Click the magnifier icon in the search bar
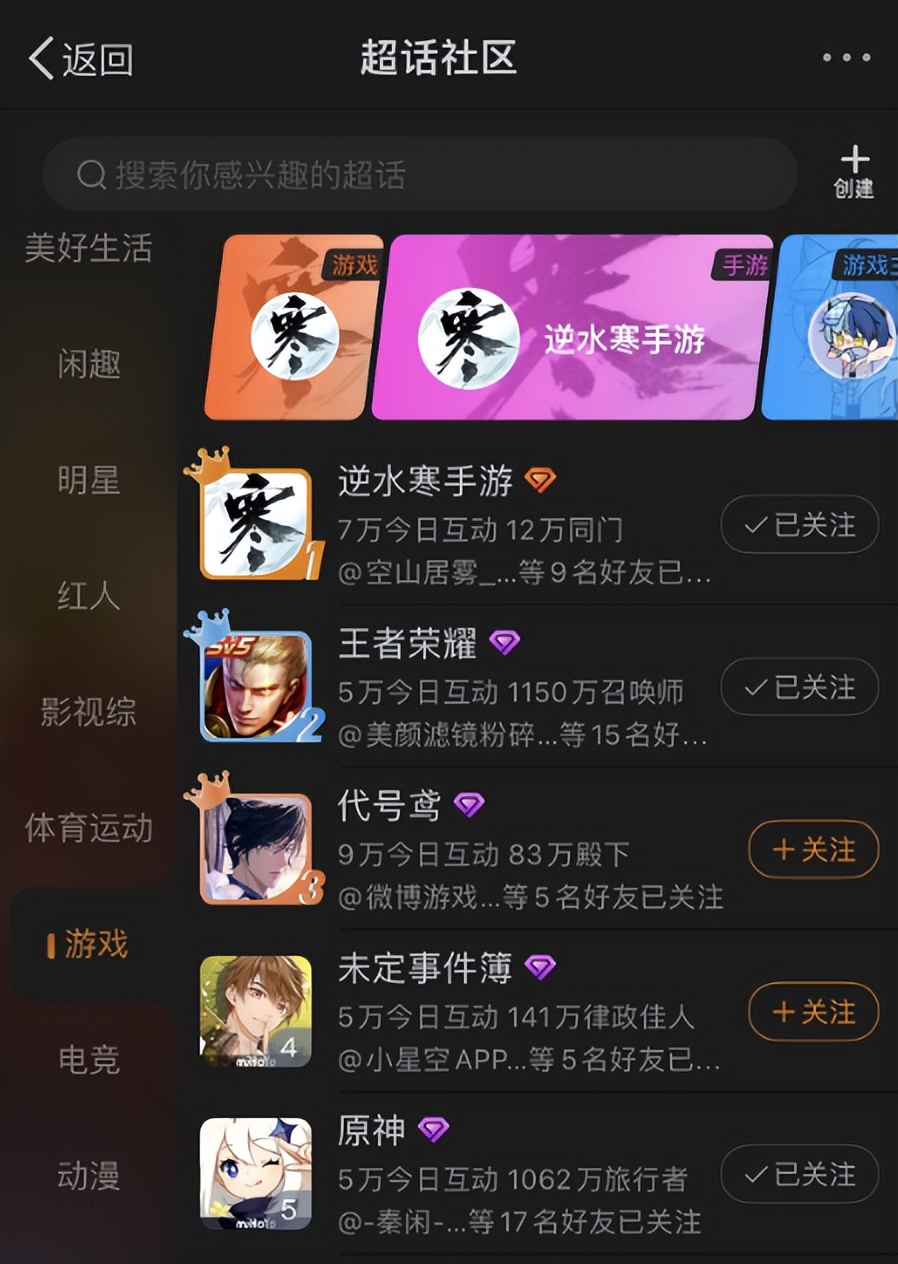This screenshot has height=1264, width=898. [92, 174]
